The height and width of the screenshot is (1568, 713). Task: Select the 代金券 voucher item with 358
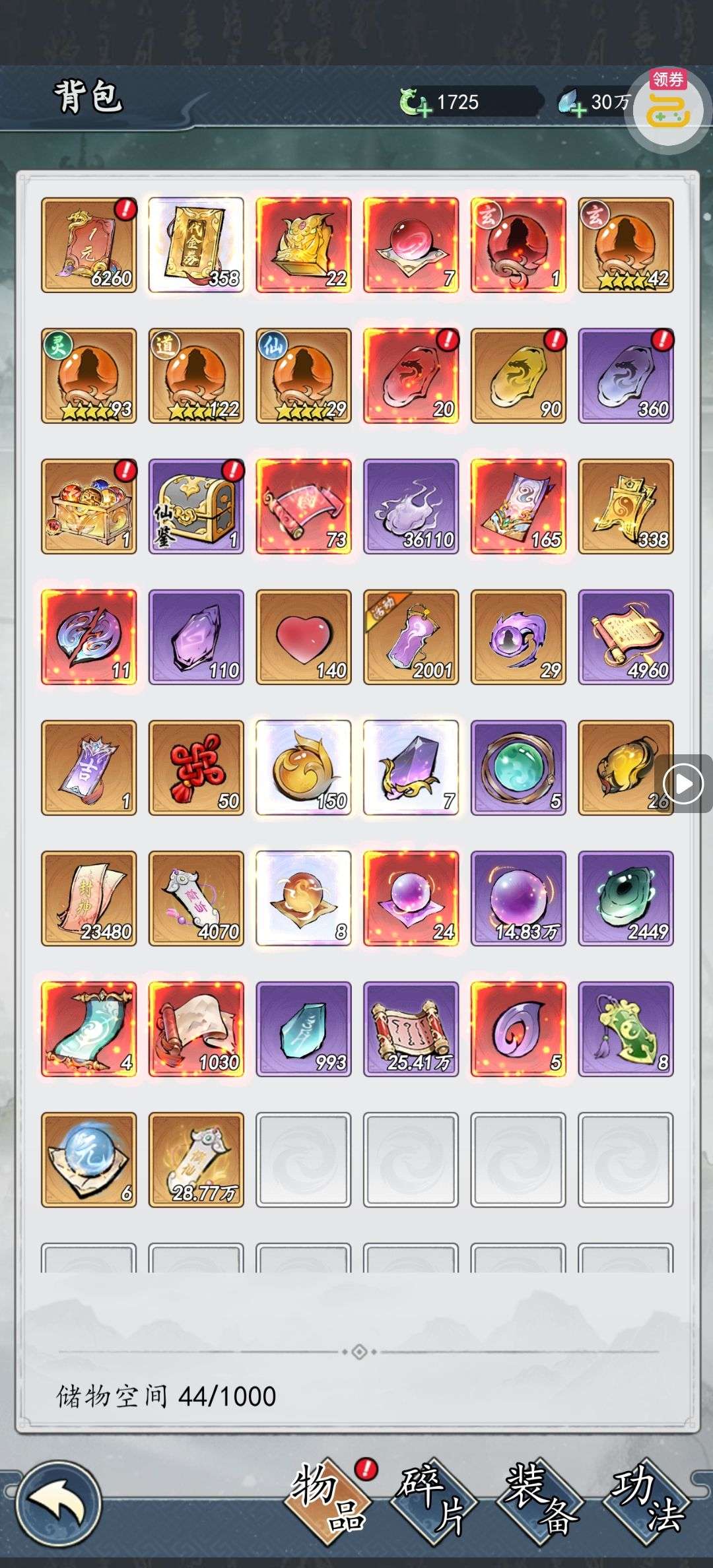pos(196,245)
